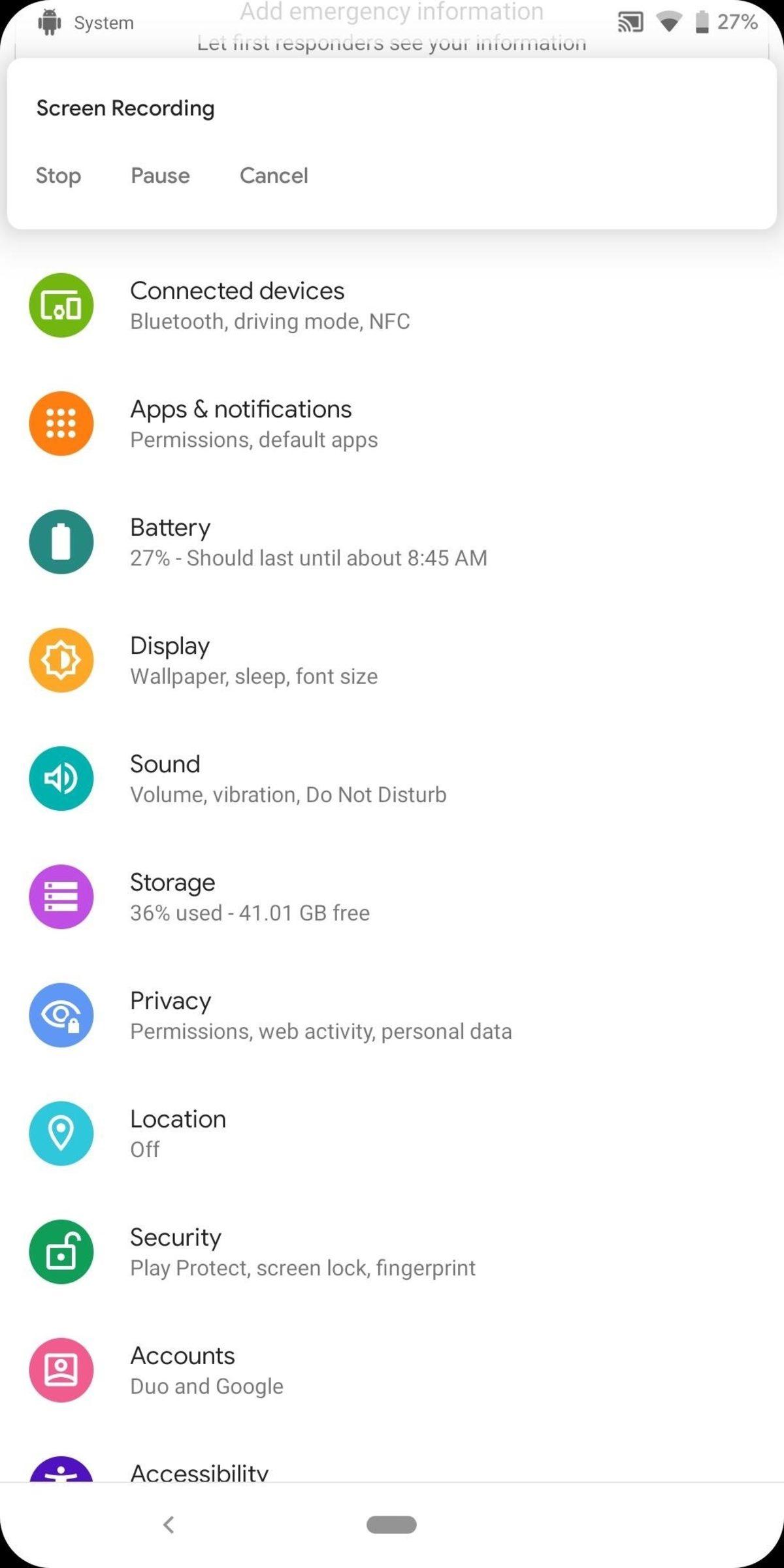The width and height of the screenshot is (784, 1568).
Task: Tap the orange Apps & notifications icon
Action: coord(61,423)
